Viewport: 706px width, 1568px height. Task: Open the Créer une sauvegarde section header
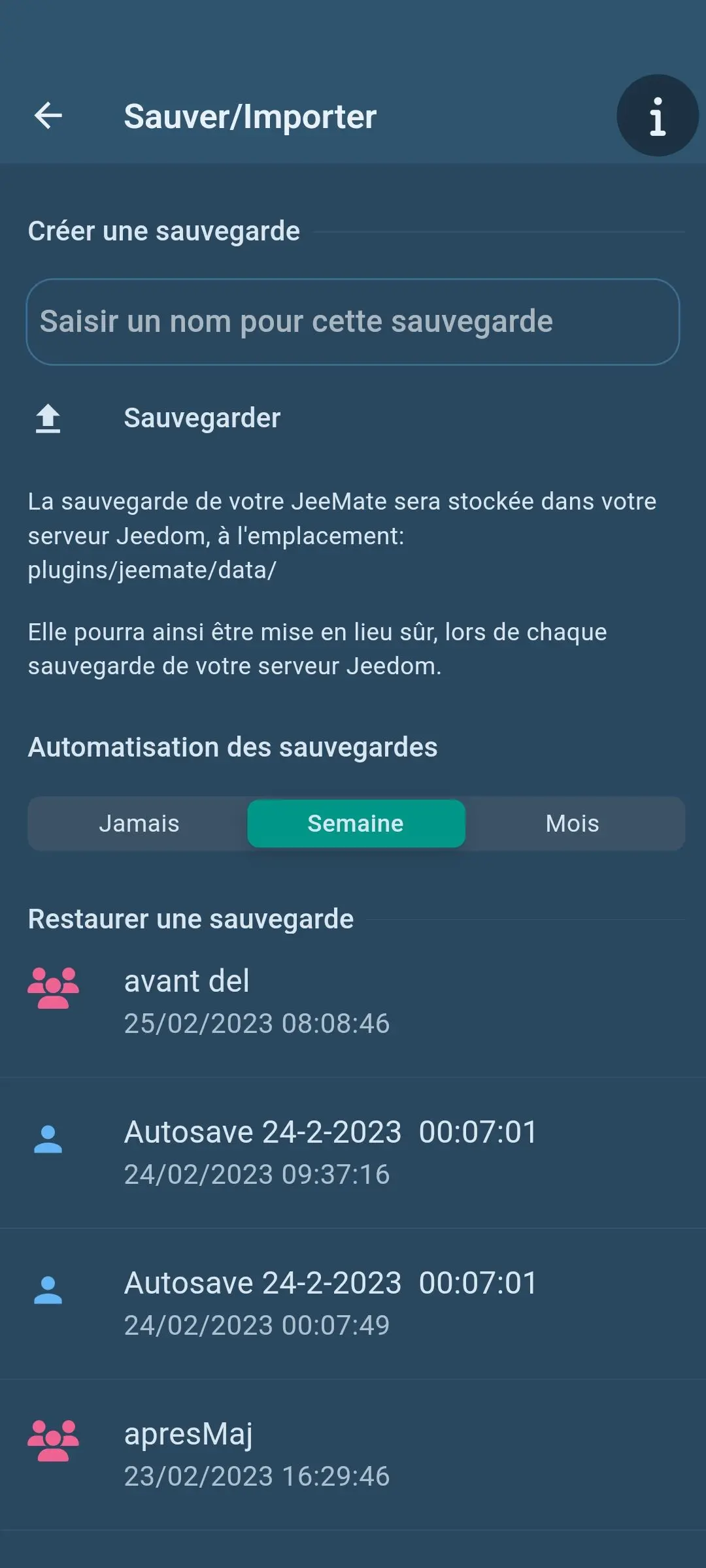click(163, 231)
